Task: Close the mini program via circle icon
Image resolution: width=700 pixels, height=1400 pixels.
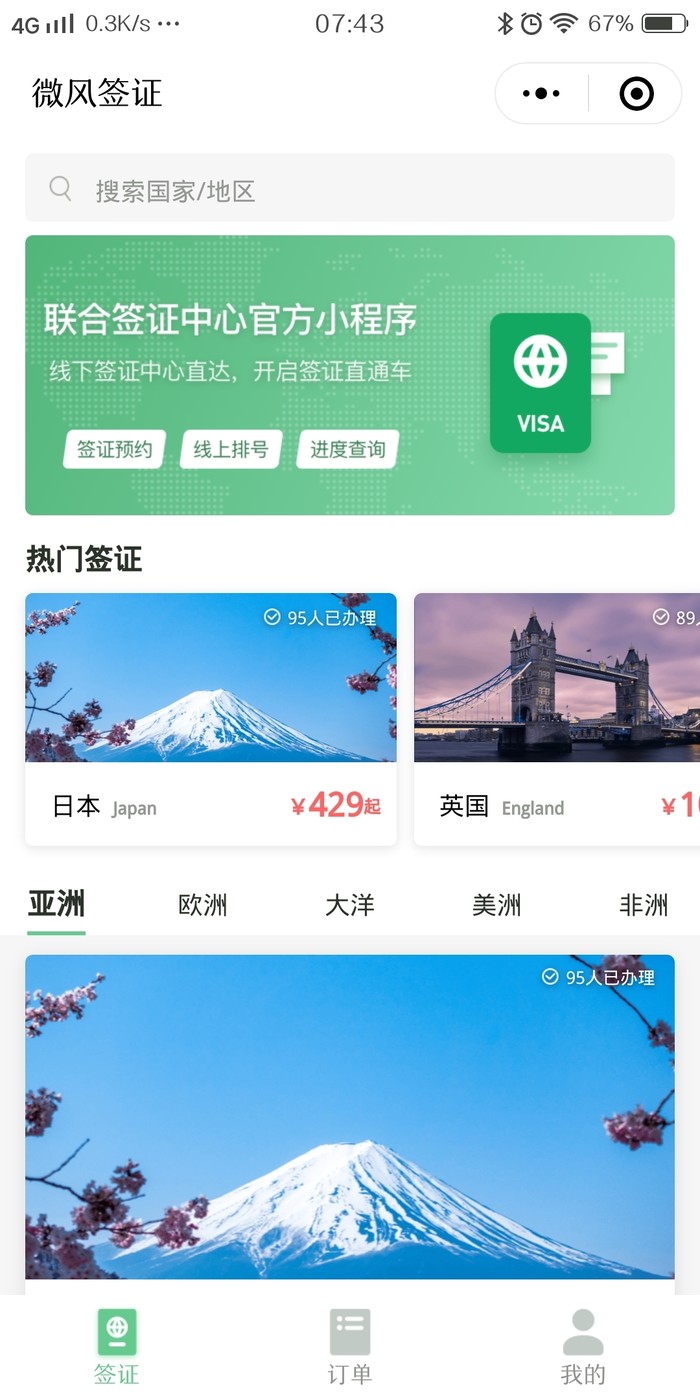Action: [x=636, y=94]
